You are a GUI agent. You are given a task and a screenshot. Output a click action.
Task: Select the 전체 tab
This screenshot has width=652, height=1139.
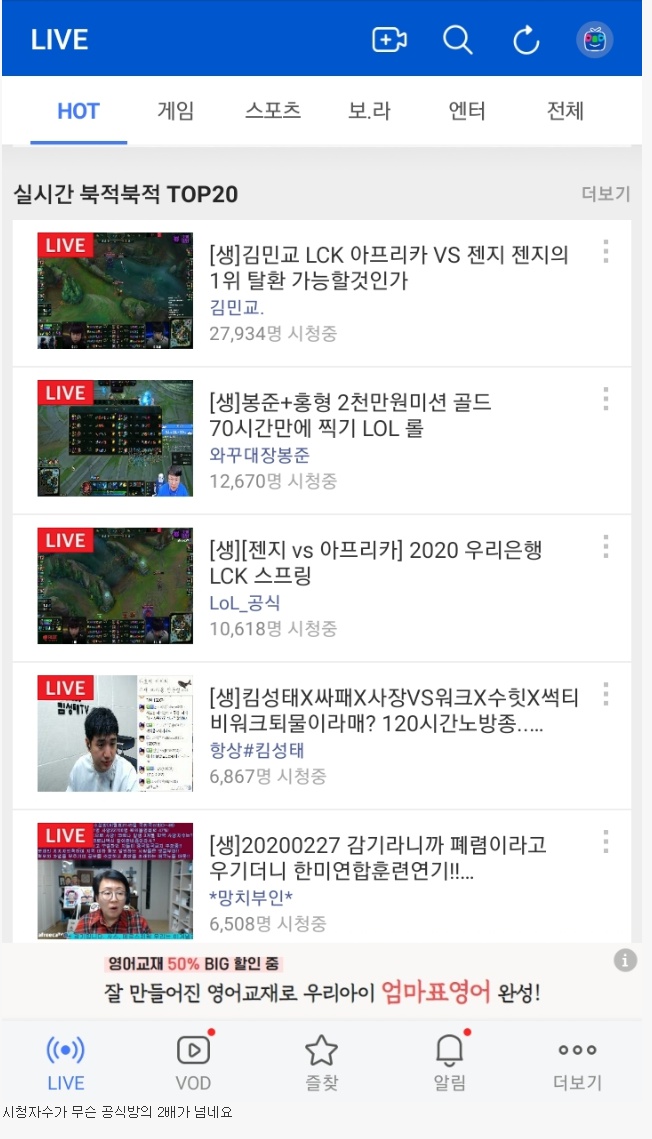tap(565, 110)
